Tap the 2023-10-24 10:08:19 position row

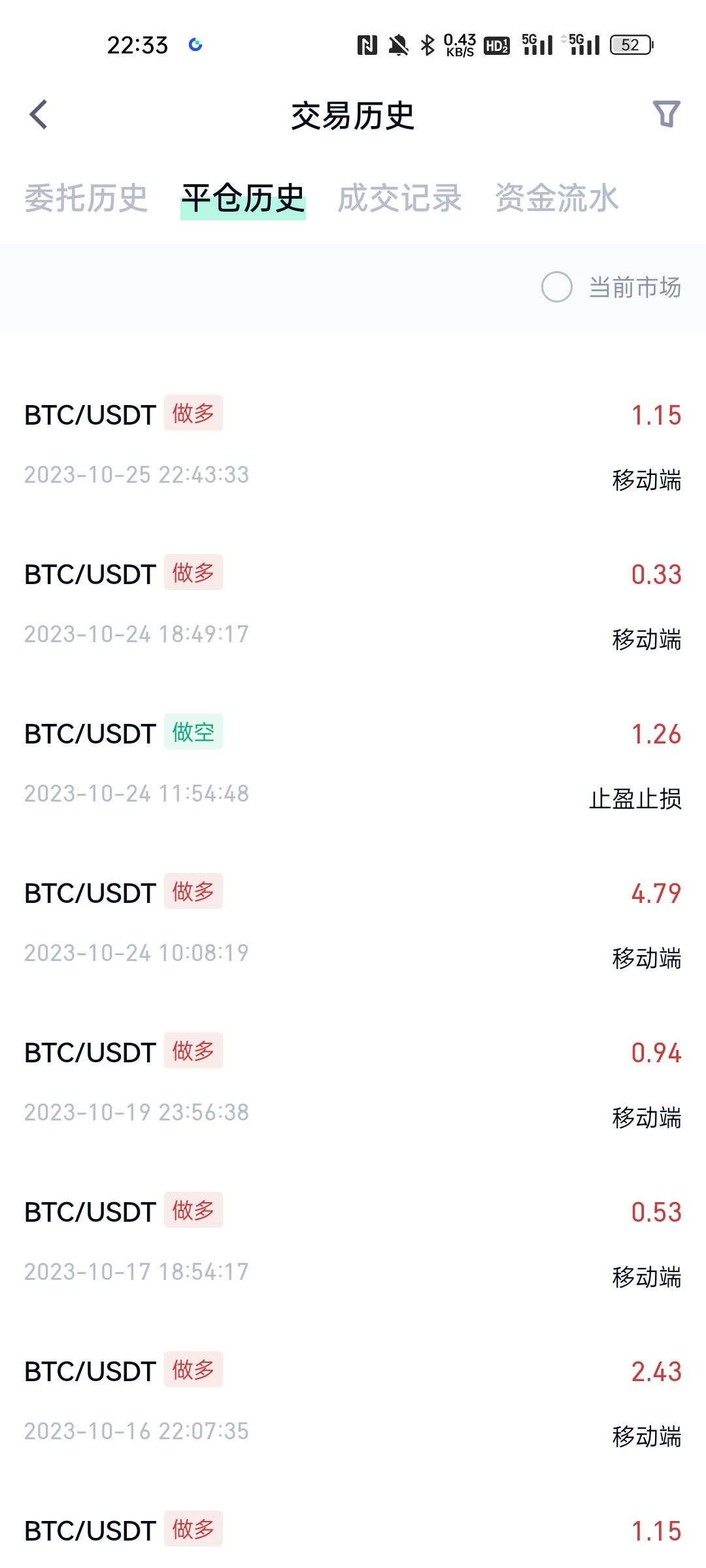(x=353, y=923)
